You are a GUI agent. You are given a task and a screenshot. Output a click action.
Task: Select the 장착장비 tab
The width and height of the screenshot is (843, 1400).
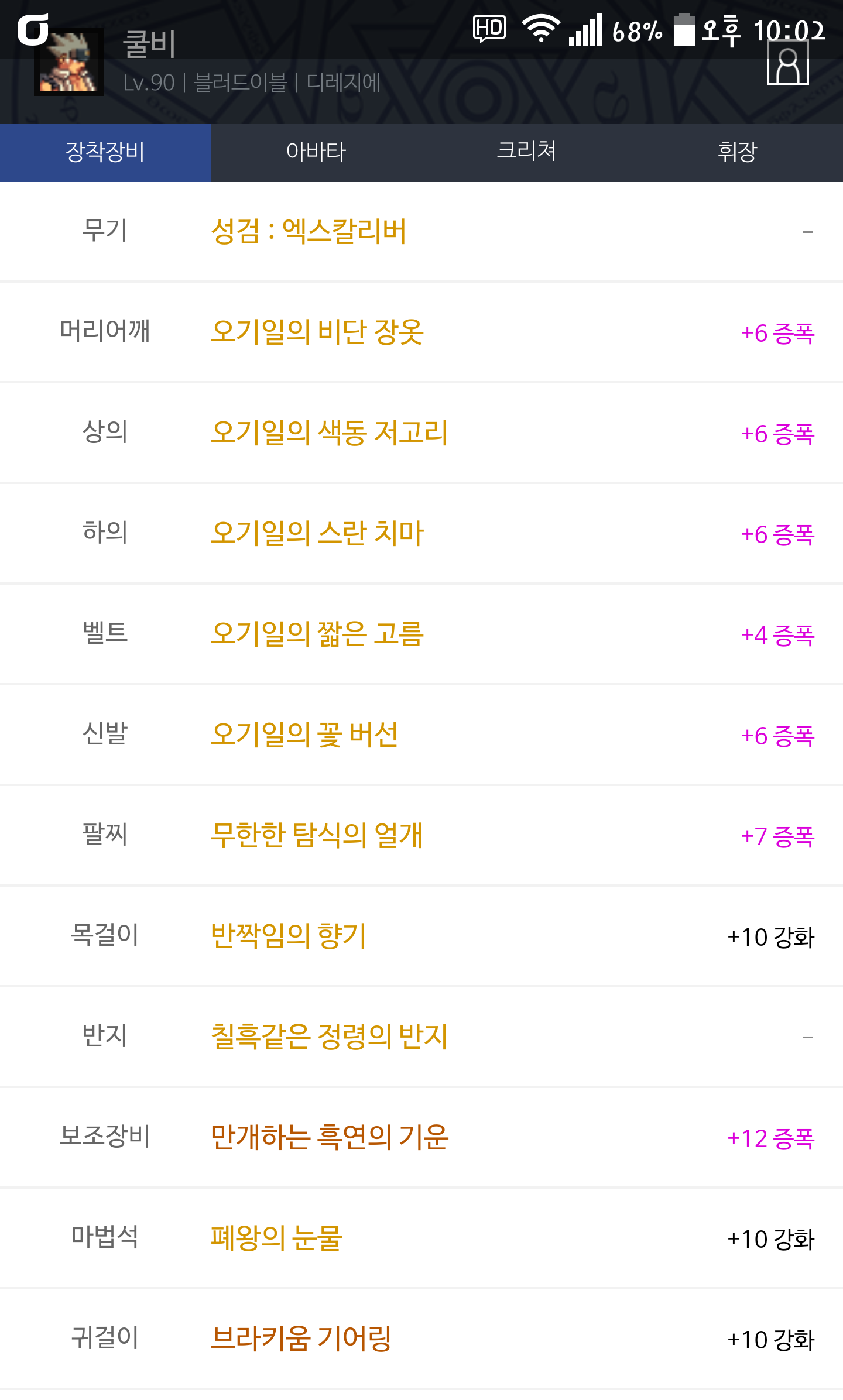[x=105, y=152]
